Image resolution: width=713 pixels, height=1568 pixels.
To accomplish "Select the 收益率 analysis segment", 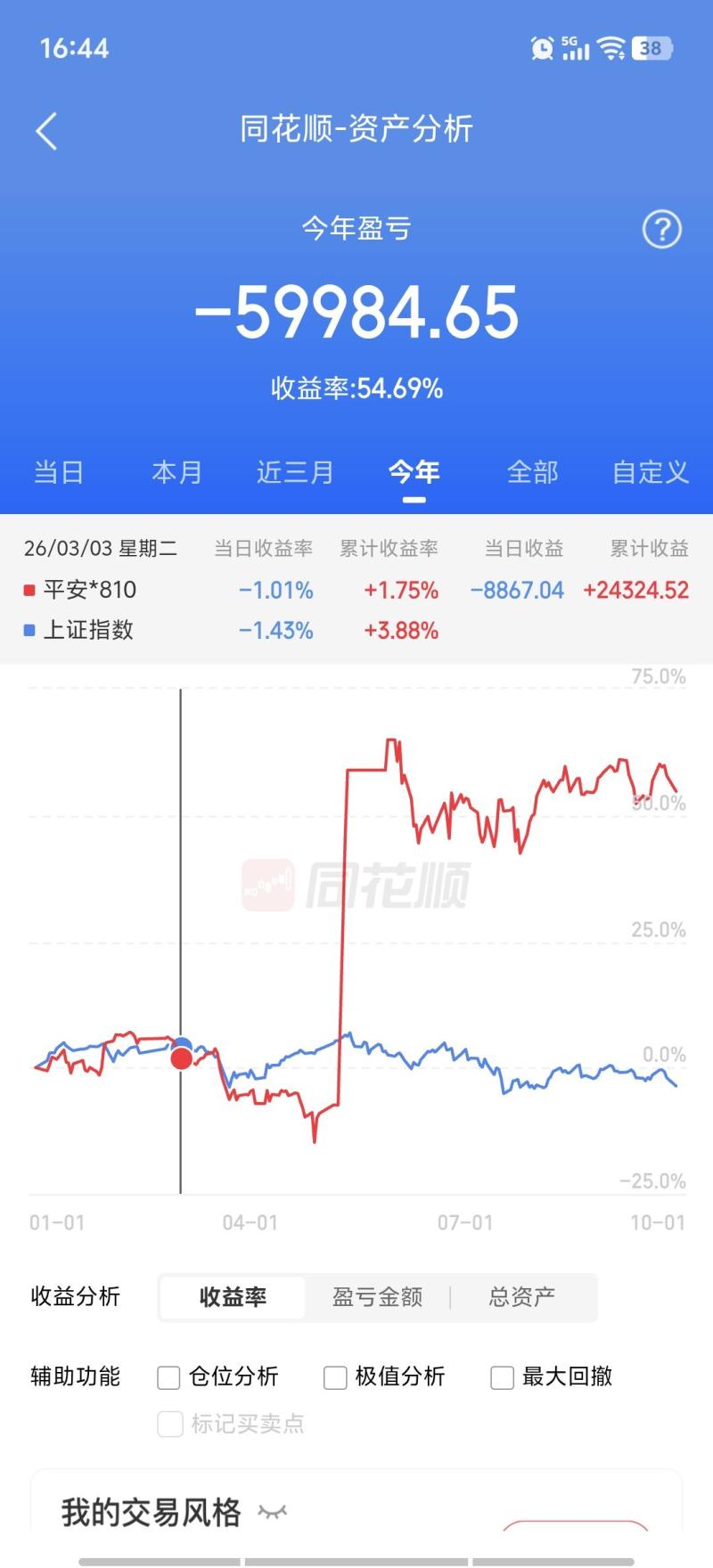I will [x=233, y=1297].
